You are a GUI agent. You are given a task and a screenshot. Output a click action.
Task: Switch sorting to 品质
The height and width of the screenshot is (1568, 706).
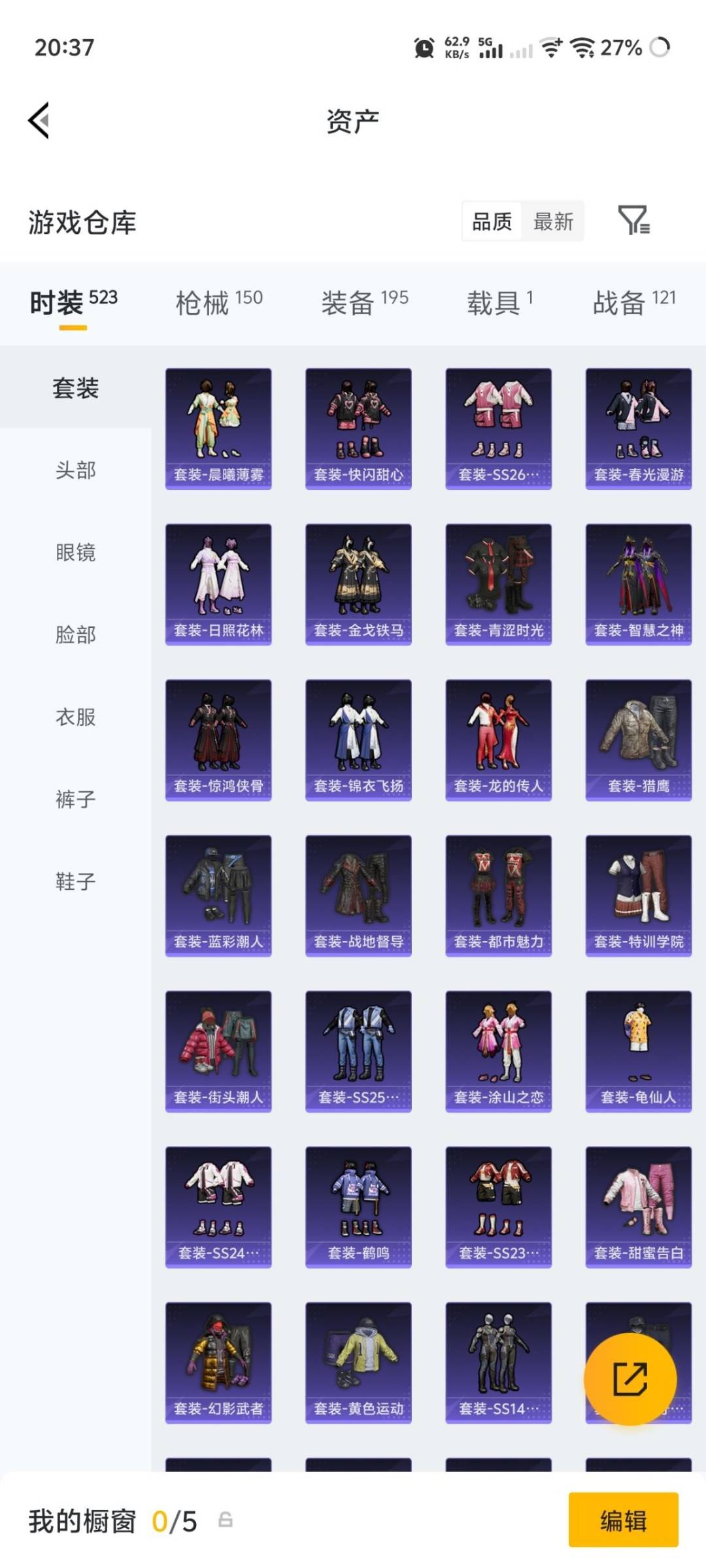pyautogui.click(x=492, y=222)
